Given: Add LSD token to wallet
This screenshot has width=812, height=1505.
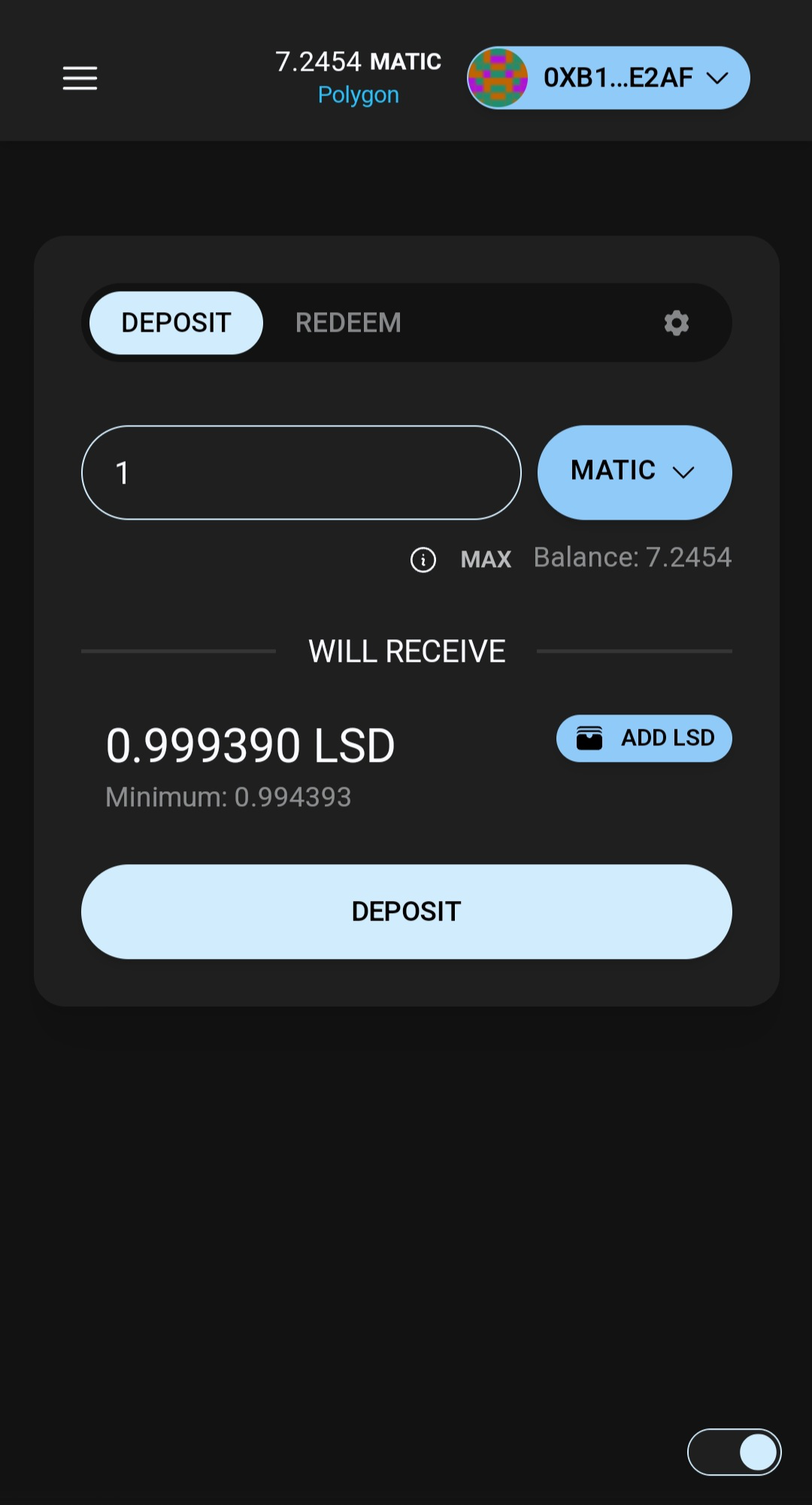Looking at the screenshot, I should (x=644, y=738).
